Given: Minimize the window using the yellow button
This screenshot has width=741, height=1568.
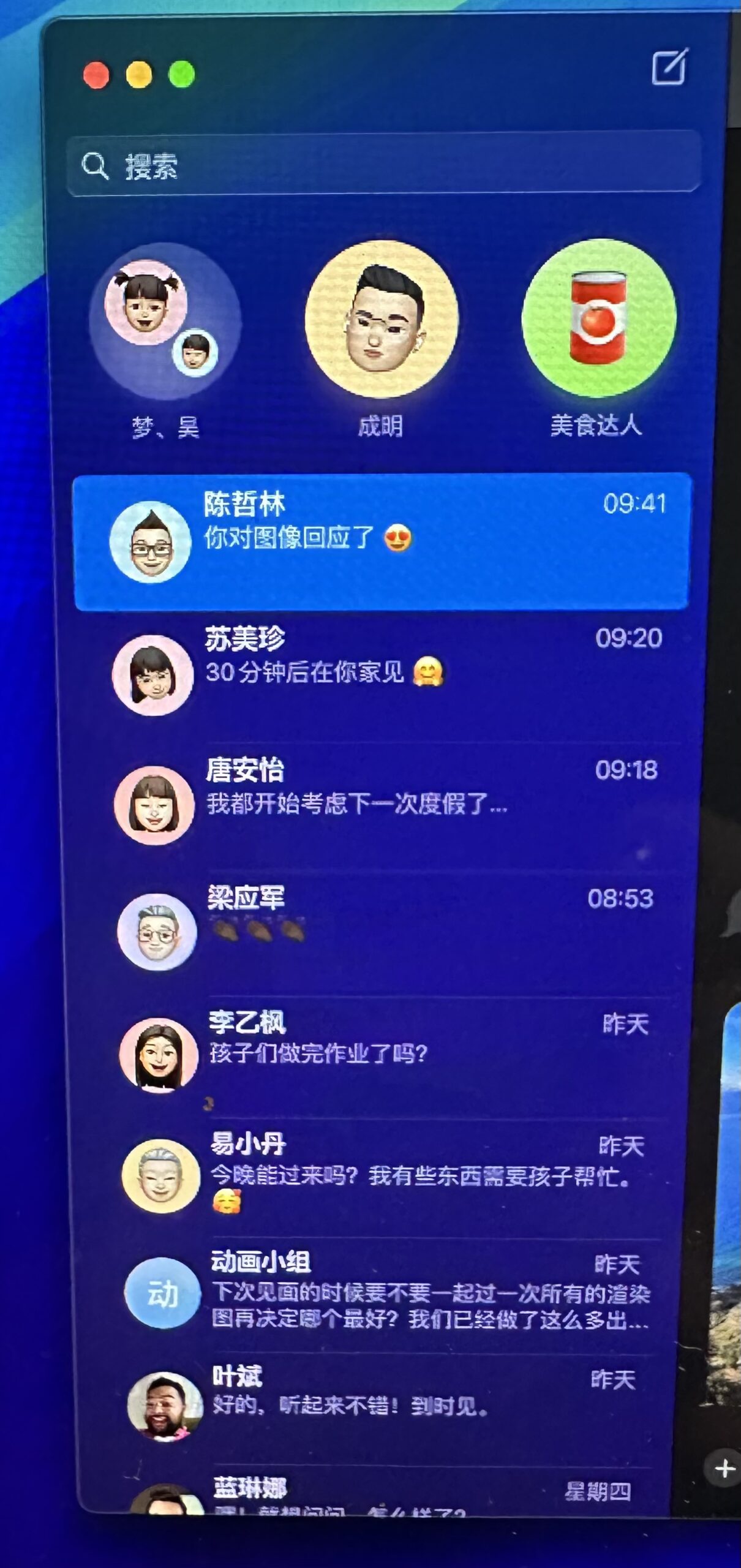Looking at the screenshot, I should point(139,75).
